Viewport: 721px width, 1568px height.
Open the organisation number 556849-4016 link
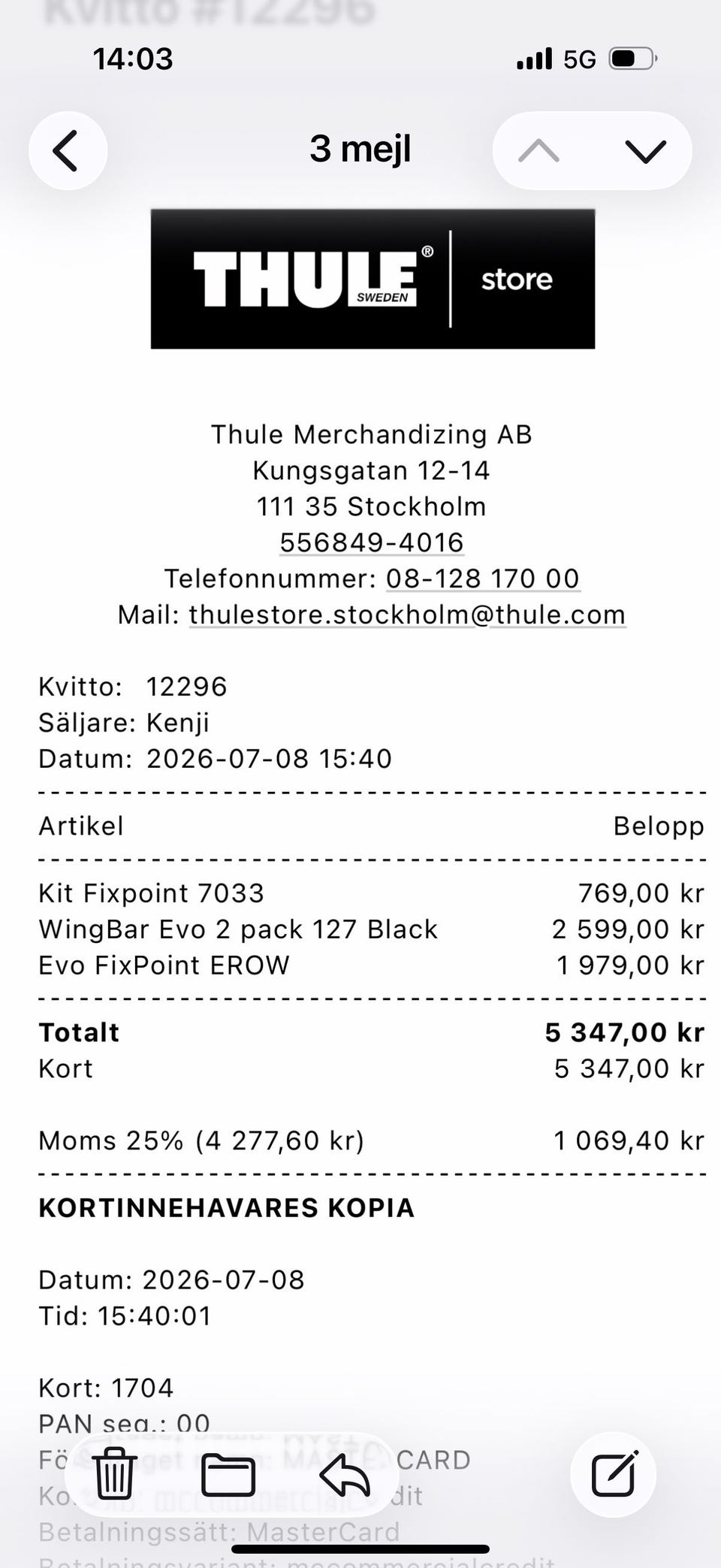pyautogui.click(x=372, y=542)
